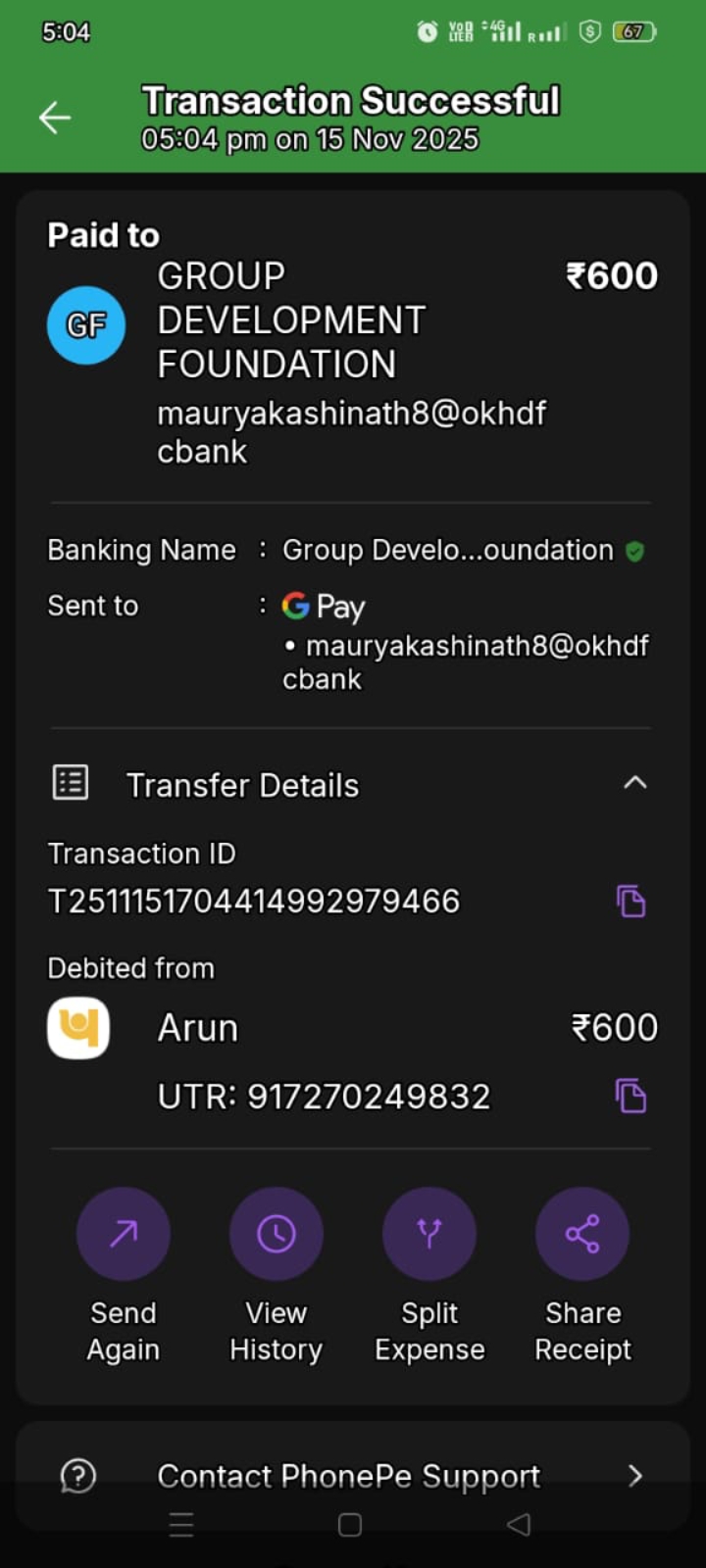Viewport: 706px width, 1568px height.
Task: Copy the Transaction ID
Action: 630,901
